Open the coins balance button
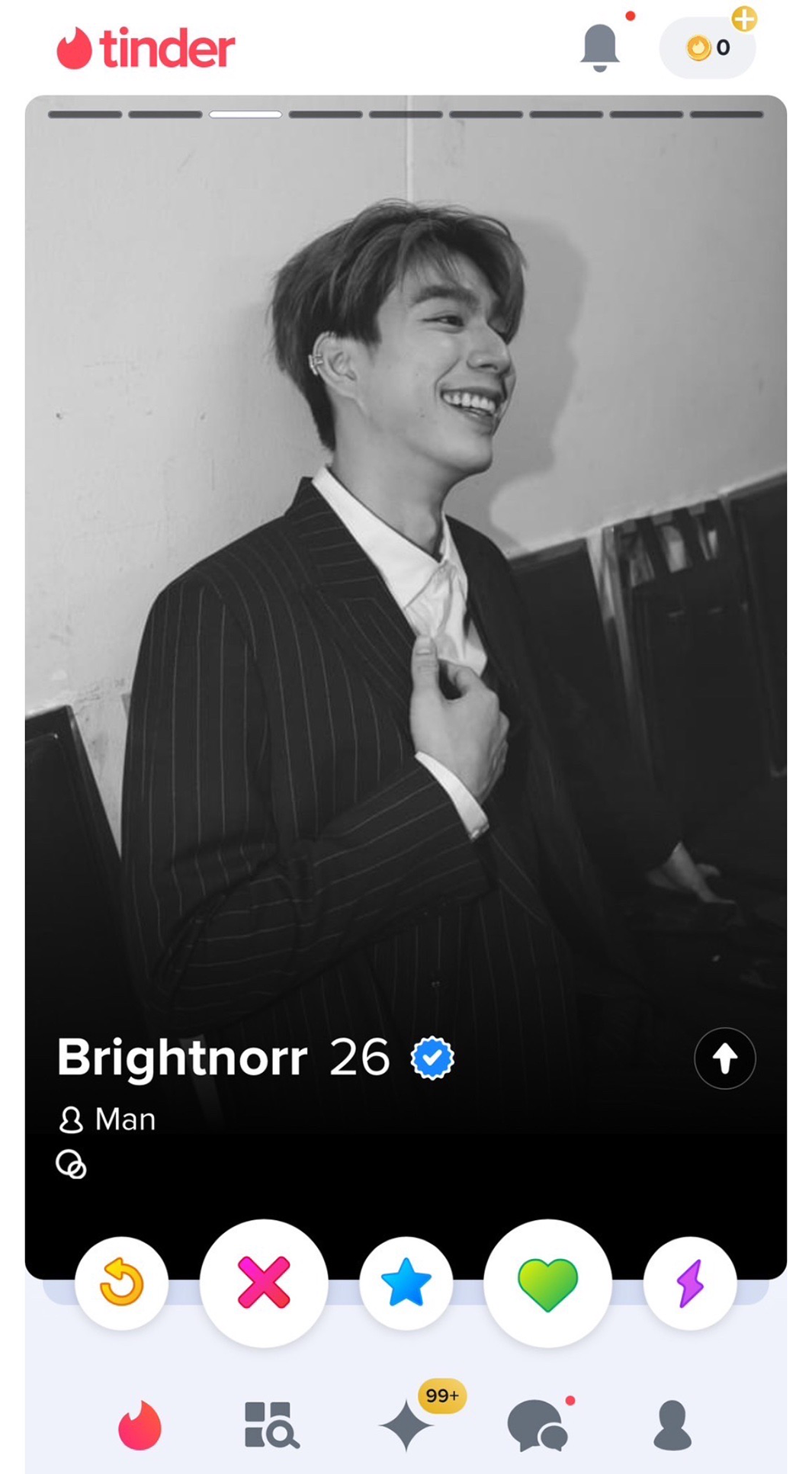 click(x=708, y=48)
